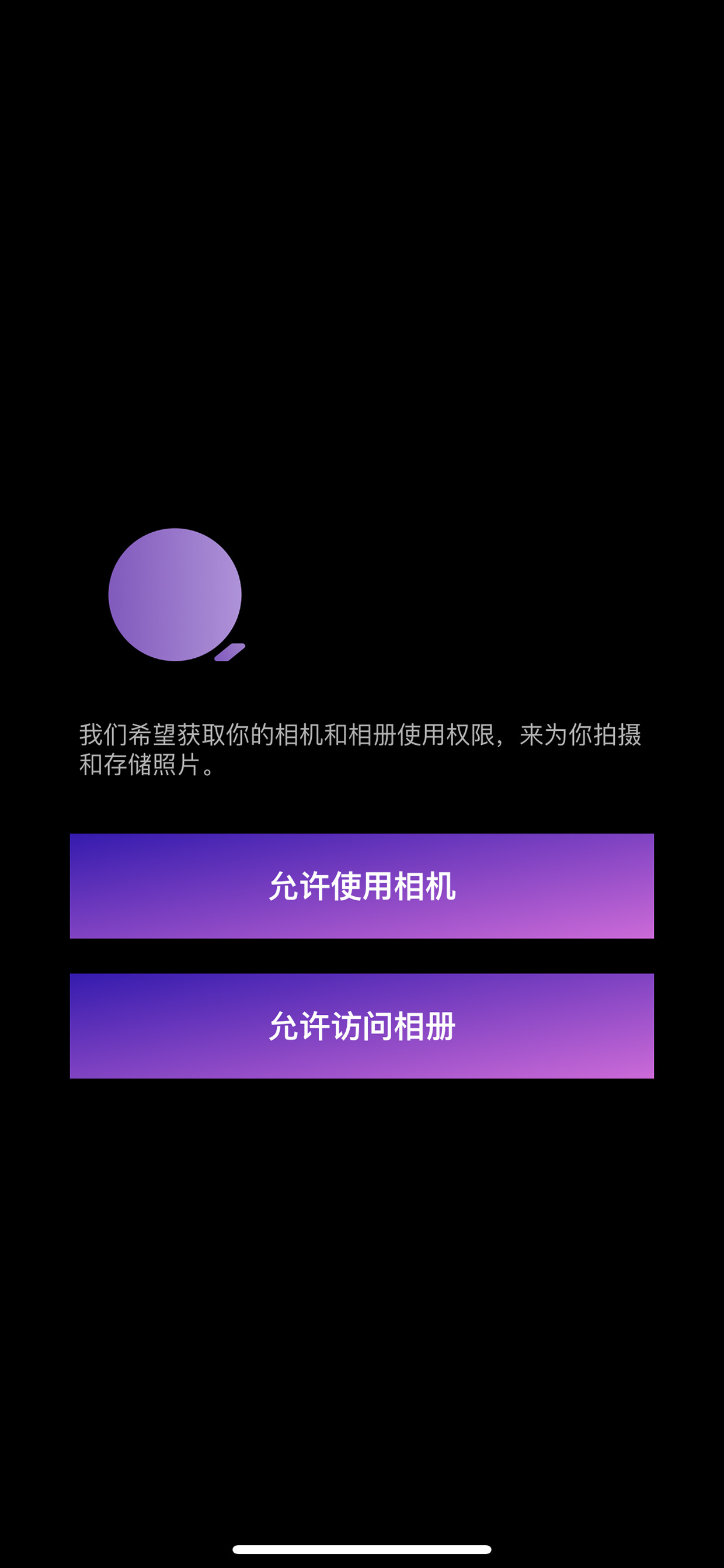Tap the 允许使用相机 button

[x=362, y=886]
